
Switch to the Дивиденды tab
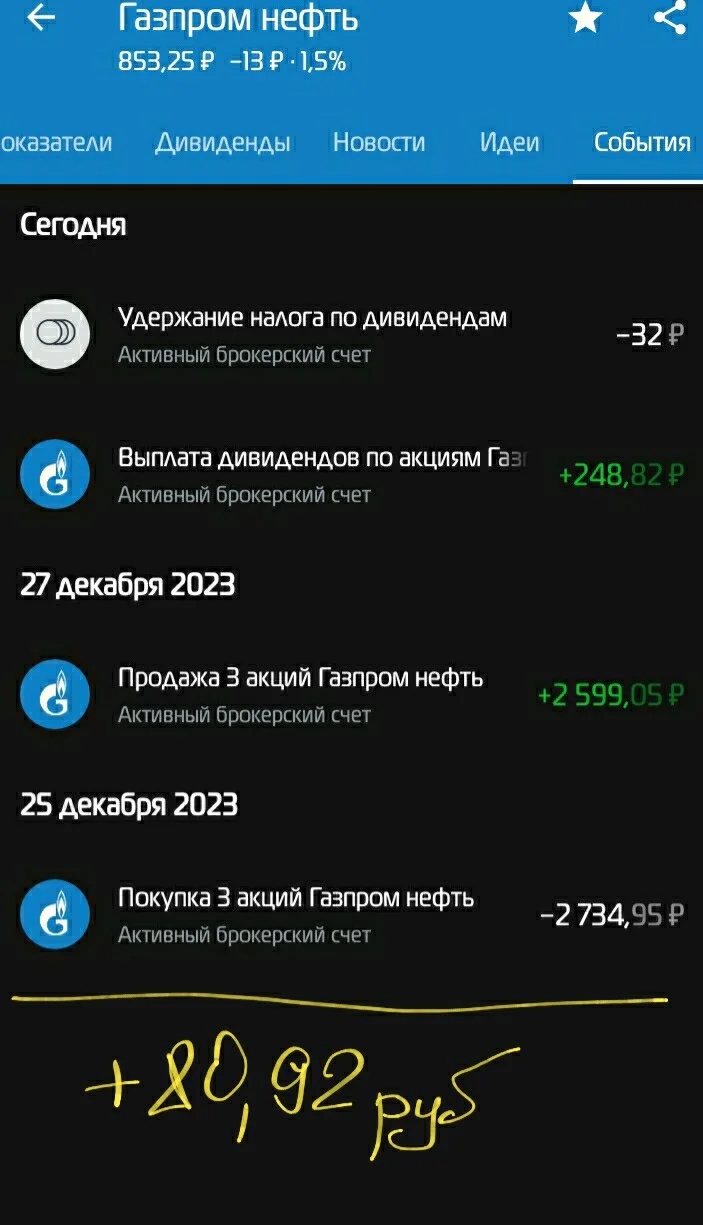click(x=222, y=142)
